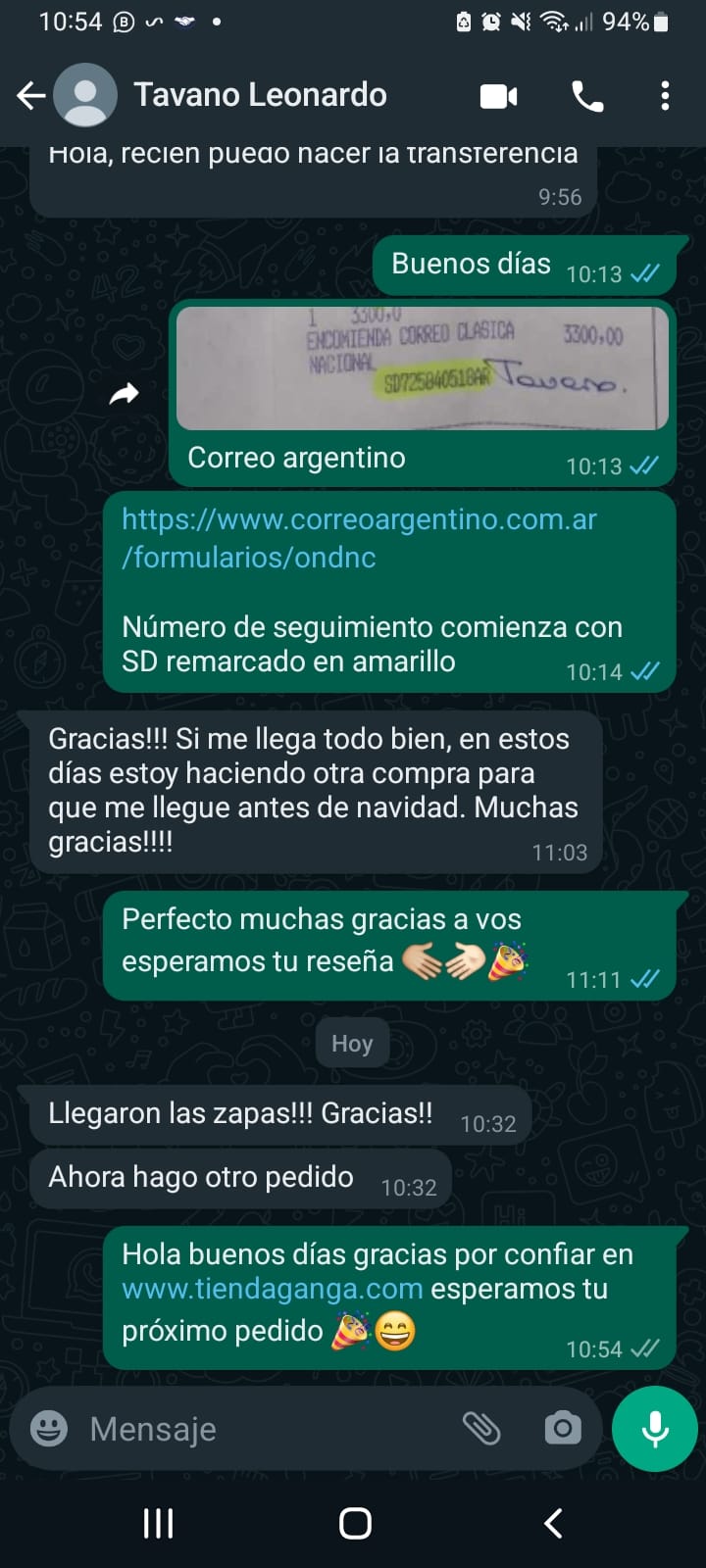Start a video call with Tavano Leonardo
706x1568 pixels.
(498, 96)
